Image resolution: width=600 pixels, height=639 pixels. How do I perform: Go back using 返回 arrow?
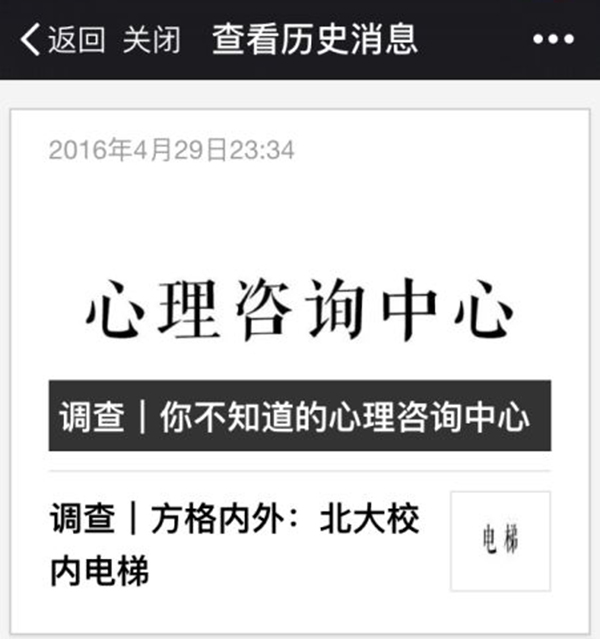[x=62, y=40]
